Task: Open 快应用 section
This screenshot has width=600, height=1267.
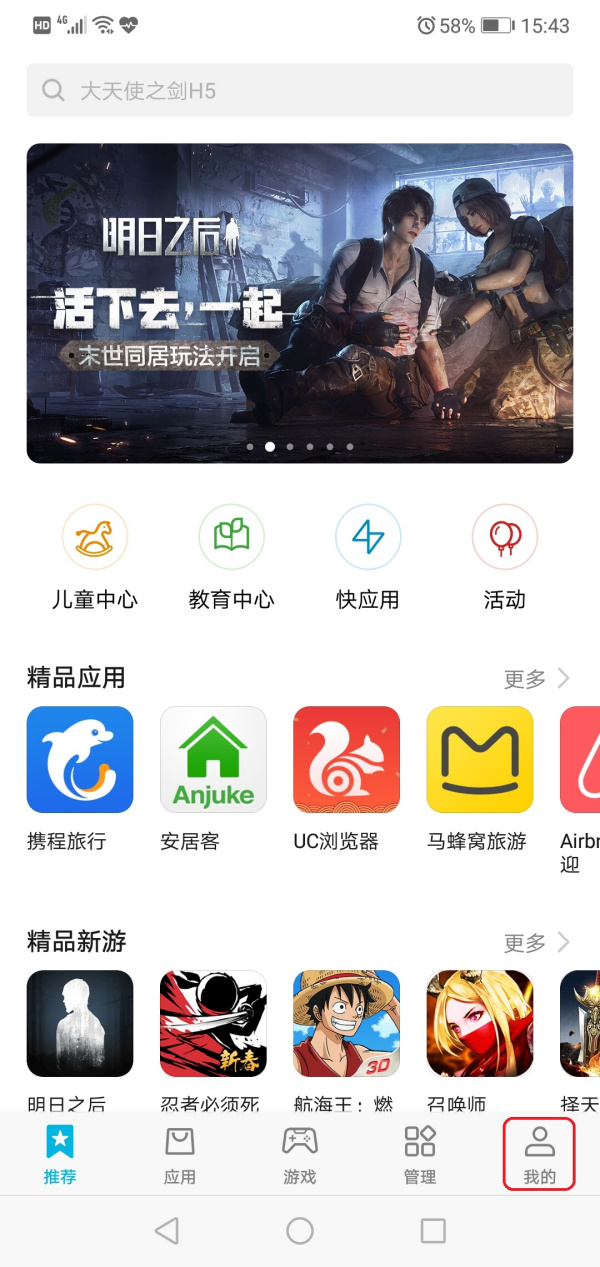Action: click(x=368, y=557)
